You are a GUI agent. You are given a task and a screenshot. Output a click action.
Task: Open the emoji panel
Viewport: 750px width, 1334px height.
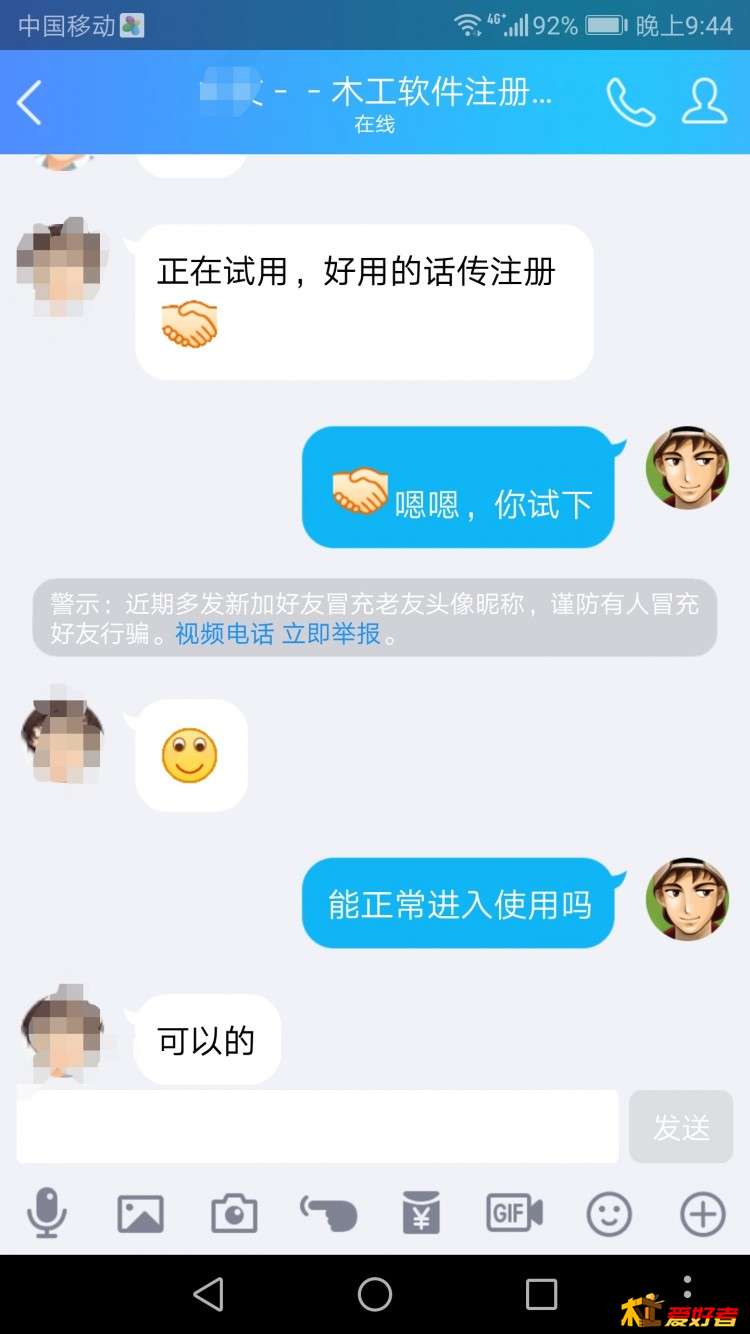coord(608,1214)
